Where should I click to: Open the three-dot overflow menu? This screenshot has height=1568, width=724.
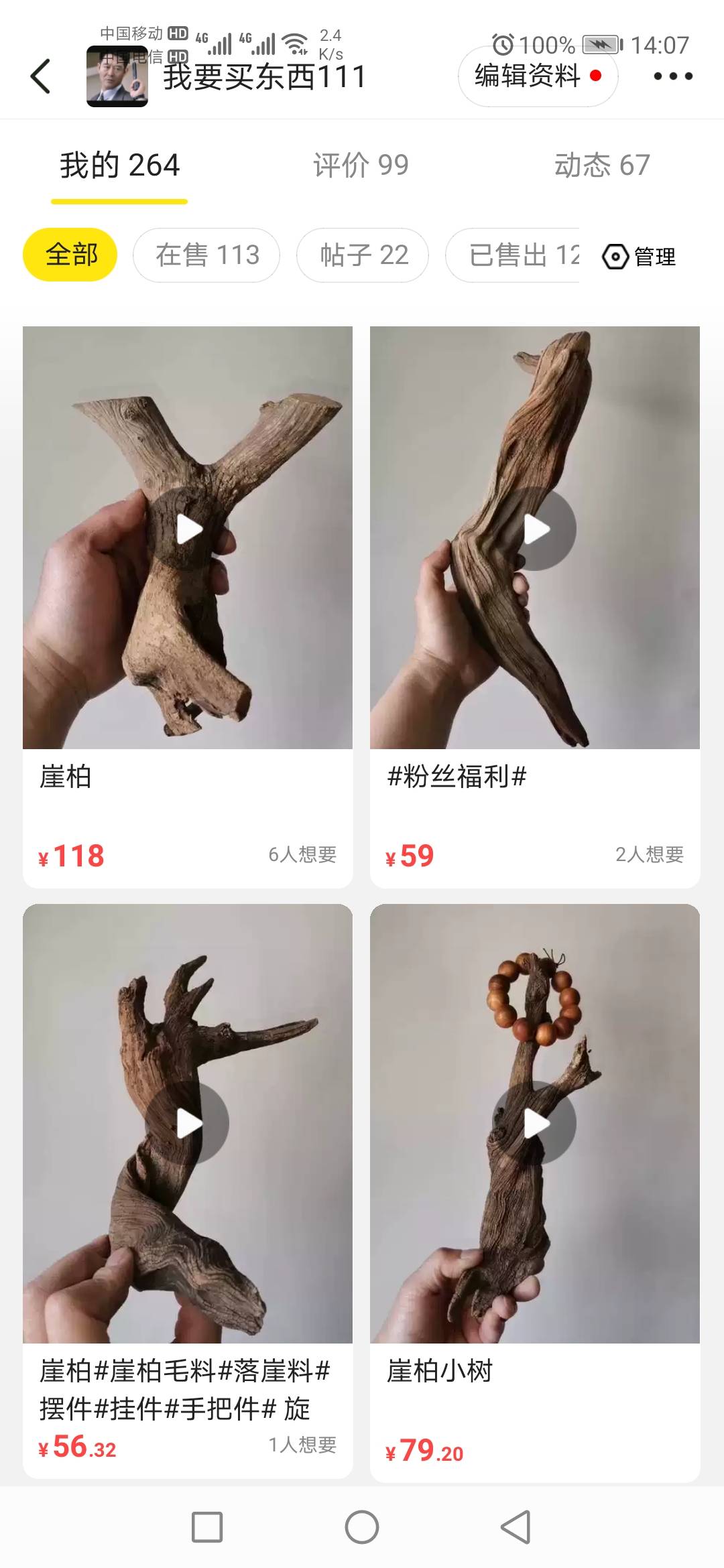click(673, 76)
